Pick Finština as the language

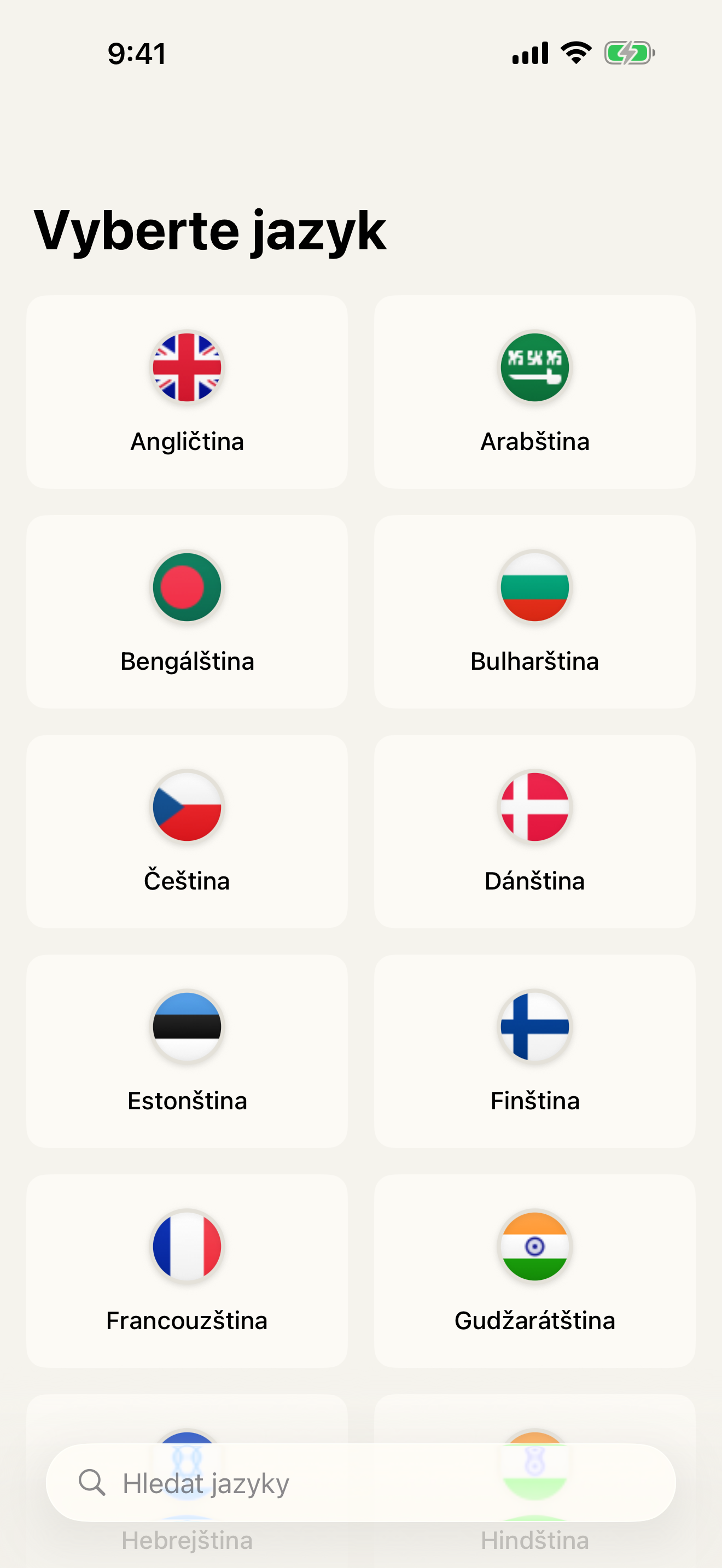click(534, 1051)
